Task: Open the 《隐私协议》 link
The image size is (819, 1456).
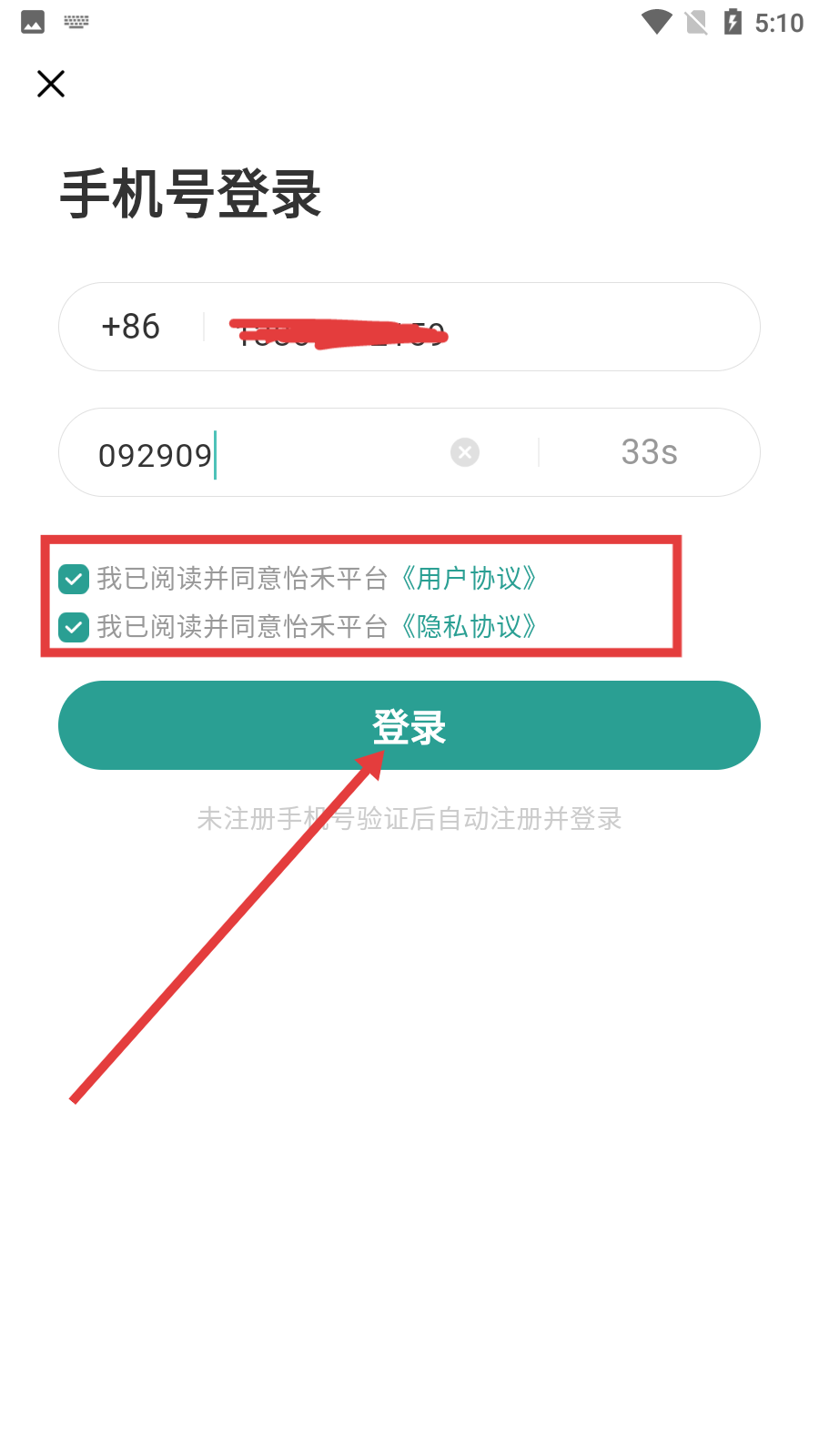Action: 469,627
